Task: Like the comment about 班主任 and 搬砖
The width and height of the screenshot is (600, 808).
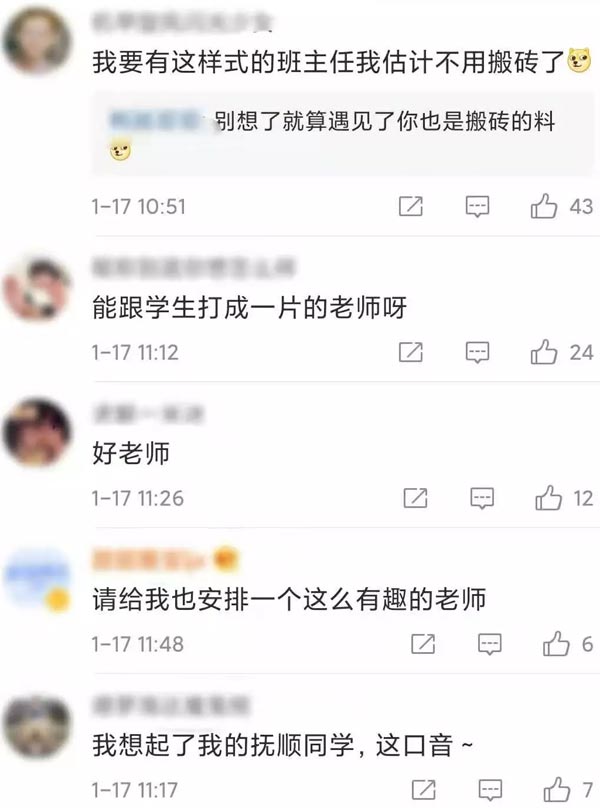Action: (544, 207)
